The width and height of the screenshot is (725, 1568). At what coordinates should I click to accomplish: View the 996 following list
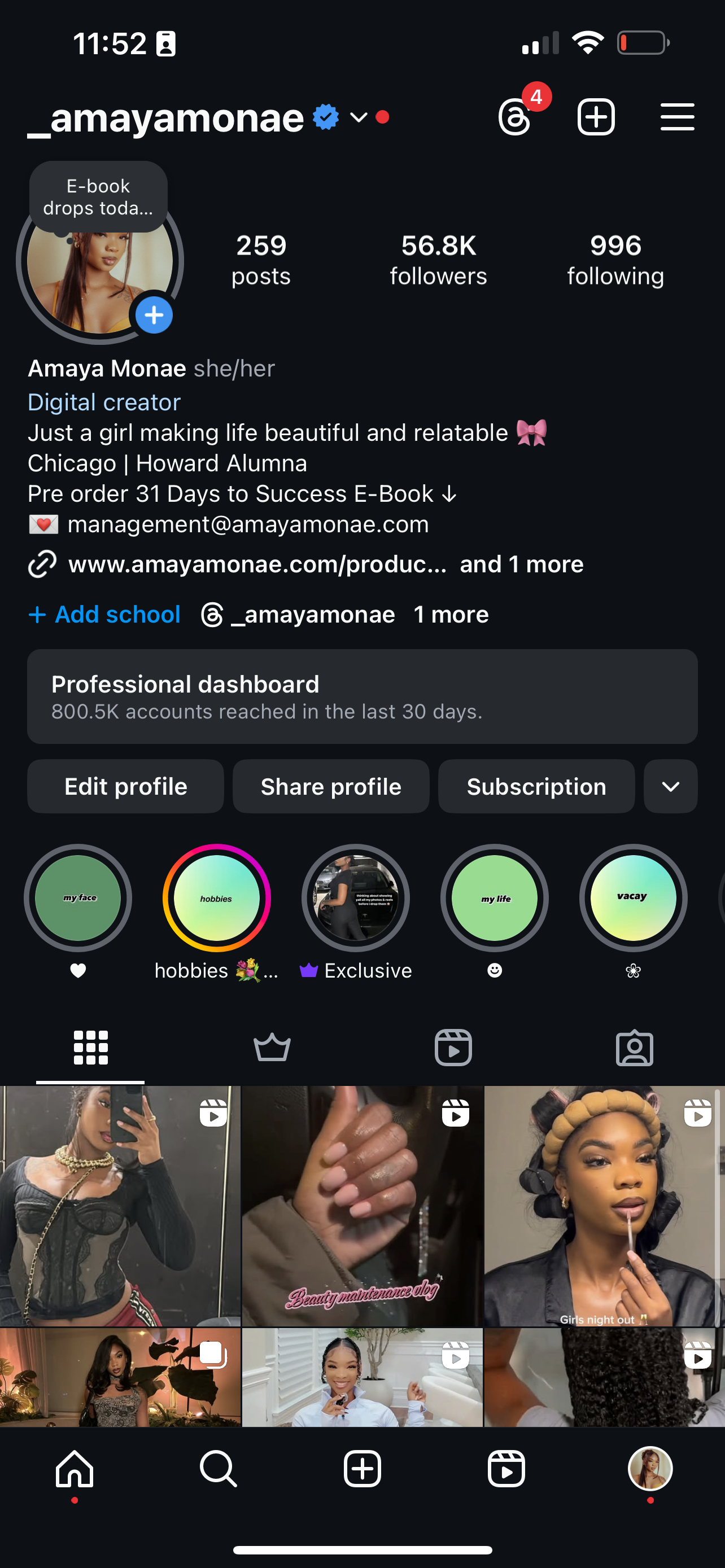615,259
